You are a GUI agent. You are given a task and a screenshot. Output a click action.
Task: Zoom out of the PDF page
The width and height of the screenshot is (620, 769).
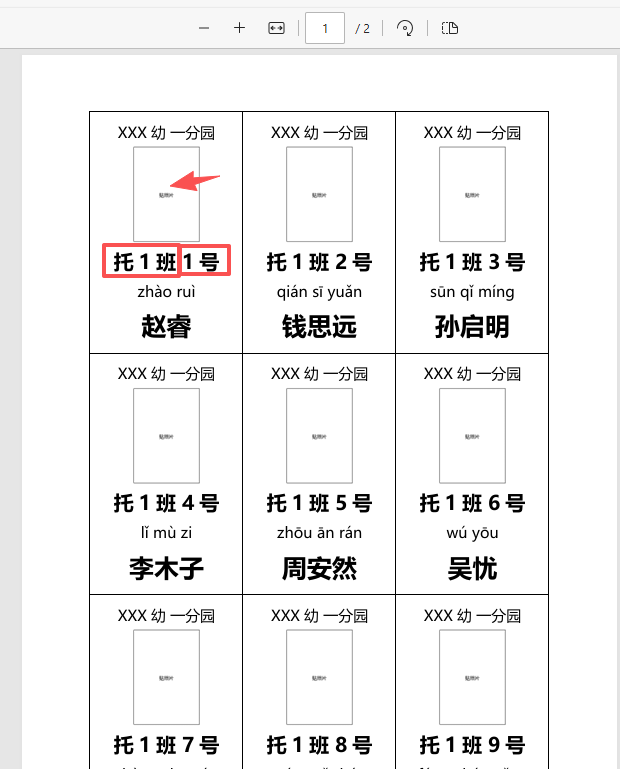click(x=204, y=28)
